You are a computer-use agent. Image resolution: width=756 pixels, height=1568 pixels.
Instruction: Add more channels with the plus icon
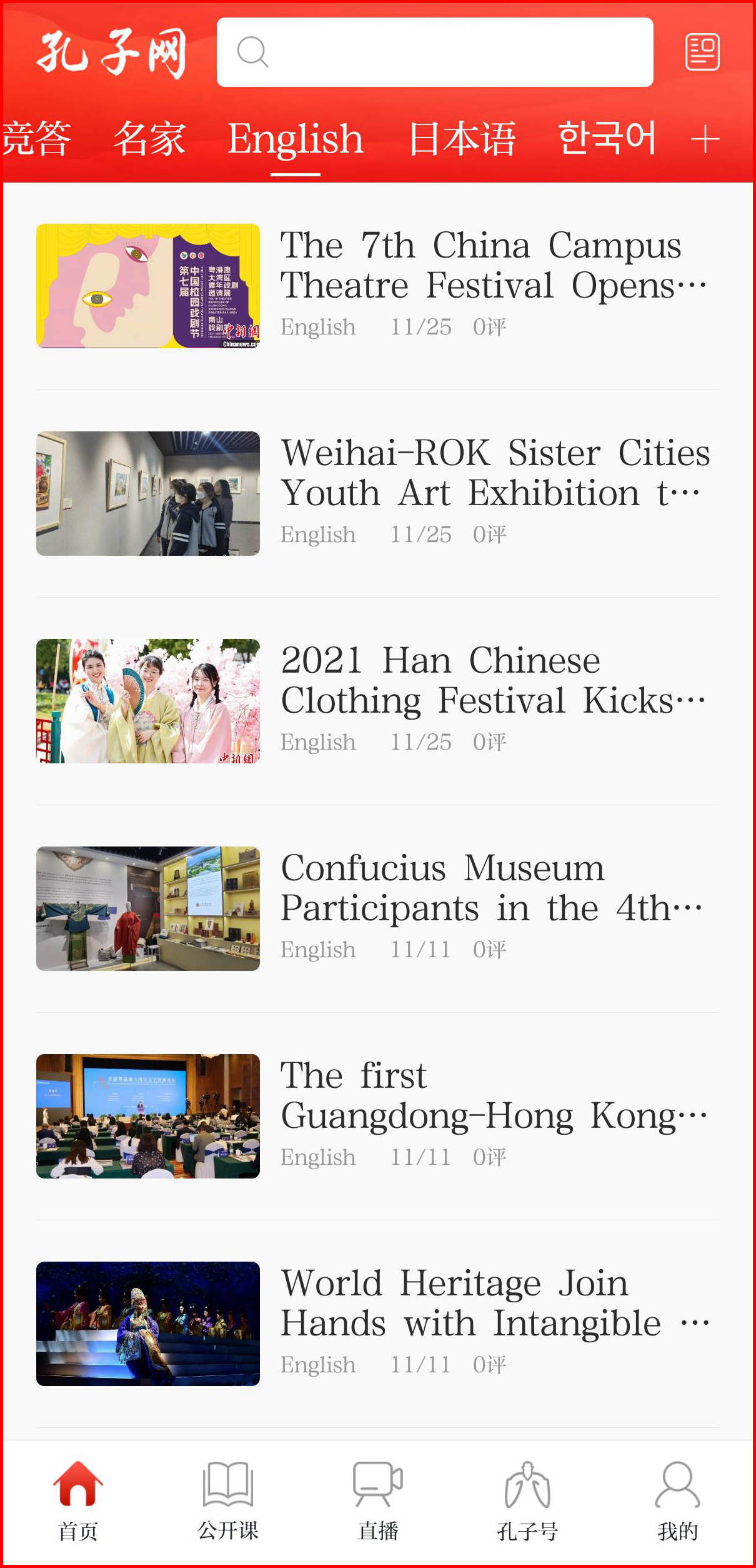point(705,139)
